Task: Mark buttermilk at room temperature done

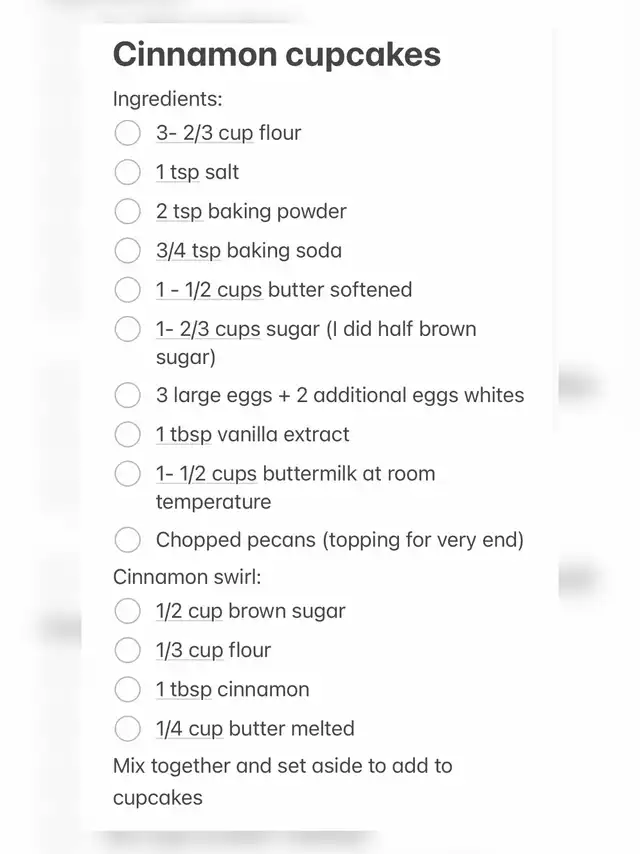Action: point(127,473)
